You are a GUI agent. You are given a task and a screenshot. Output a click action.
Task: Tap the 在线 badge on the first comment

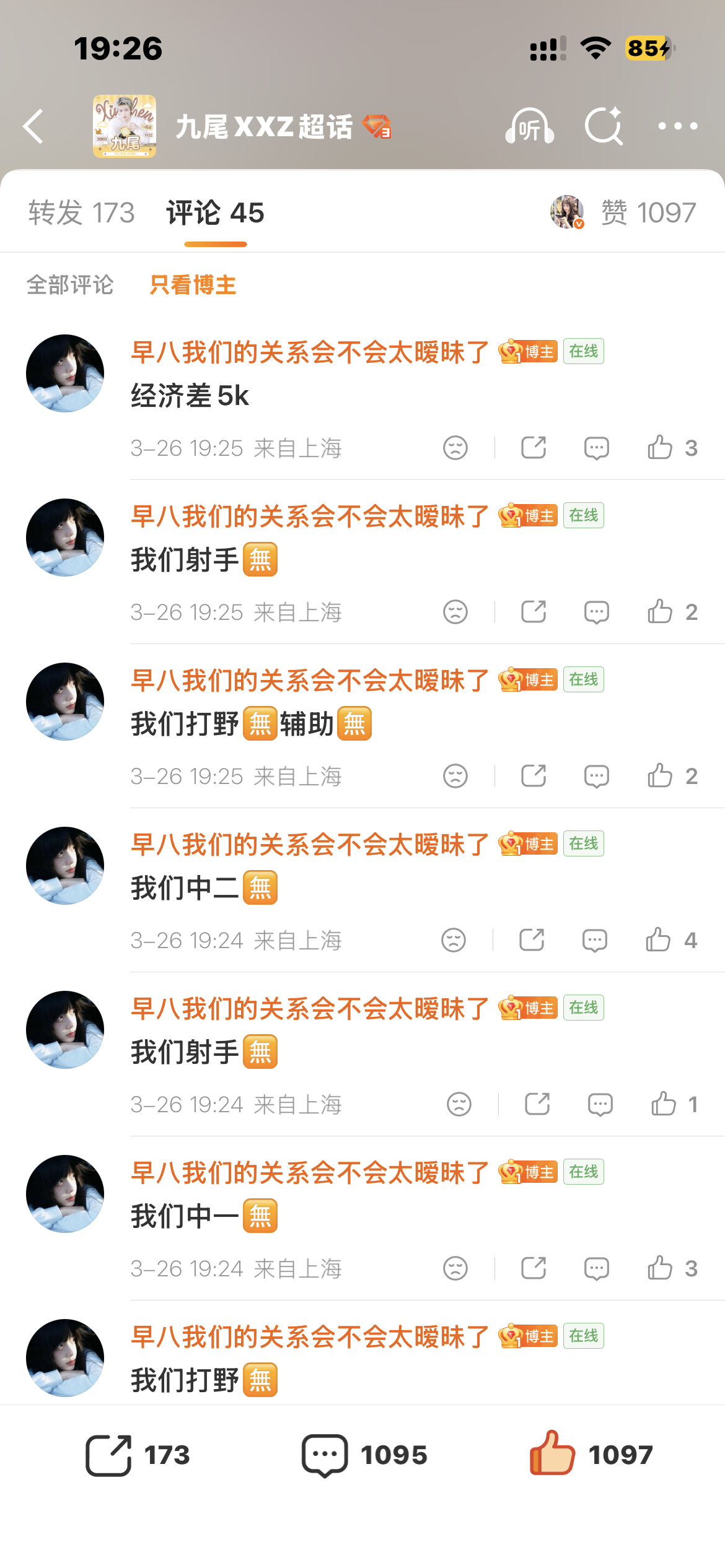click(583, 351)
